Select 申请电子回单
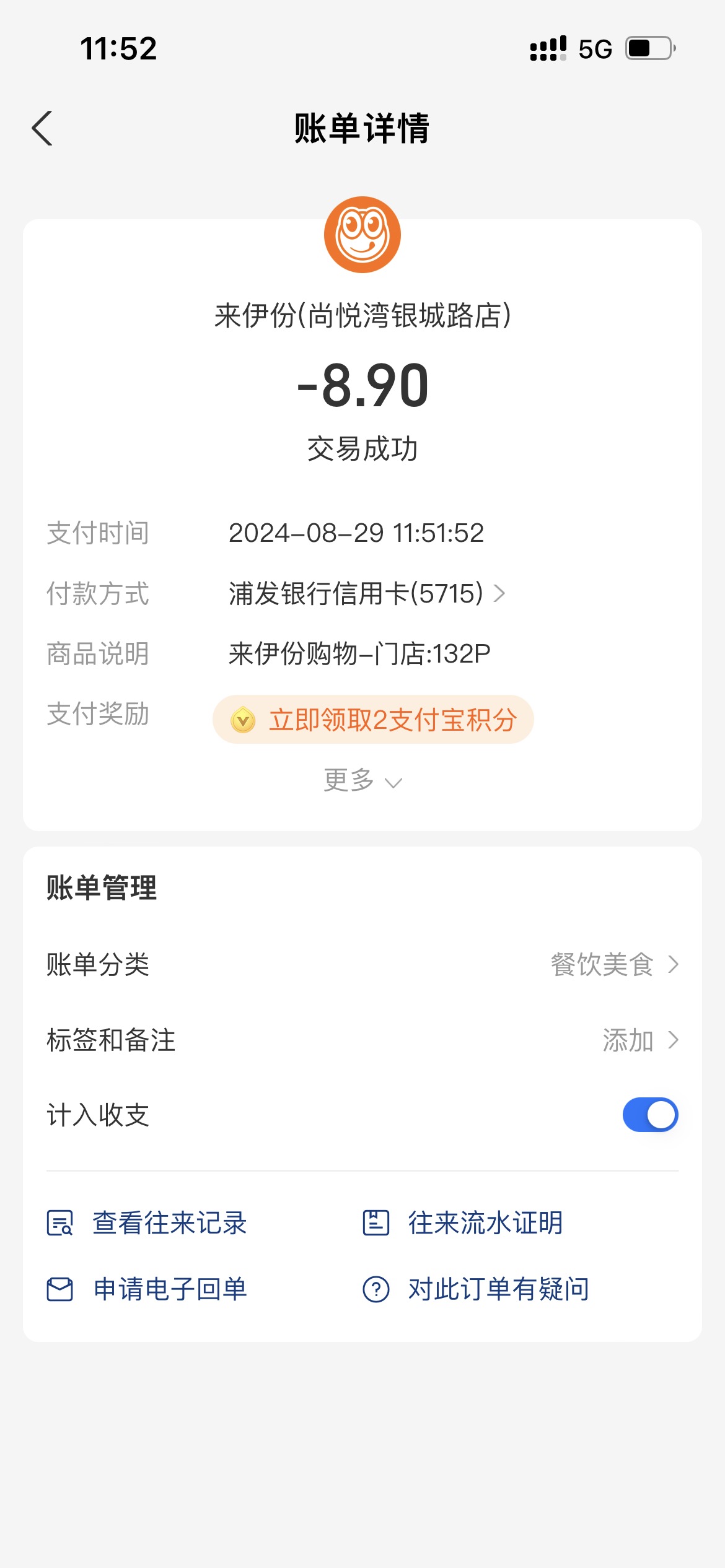The width and height of the screenshot is (725, 1568). pyautogui.click(x=147, y=1289)
